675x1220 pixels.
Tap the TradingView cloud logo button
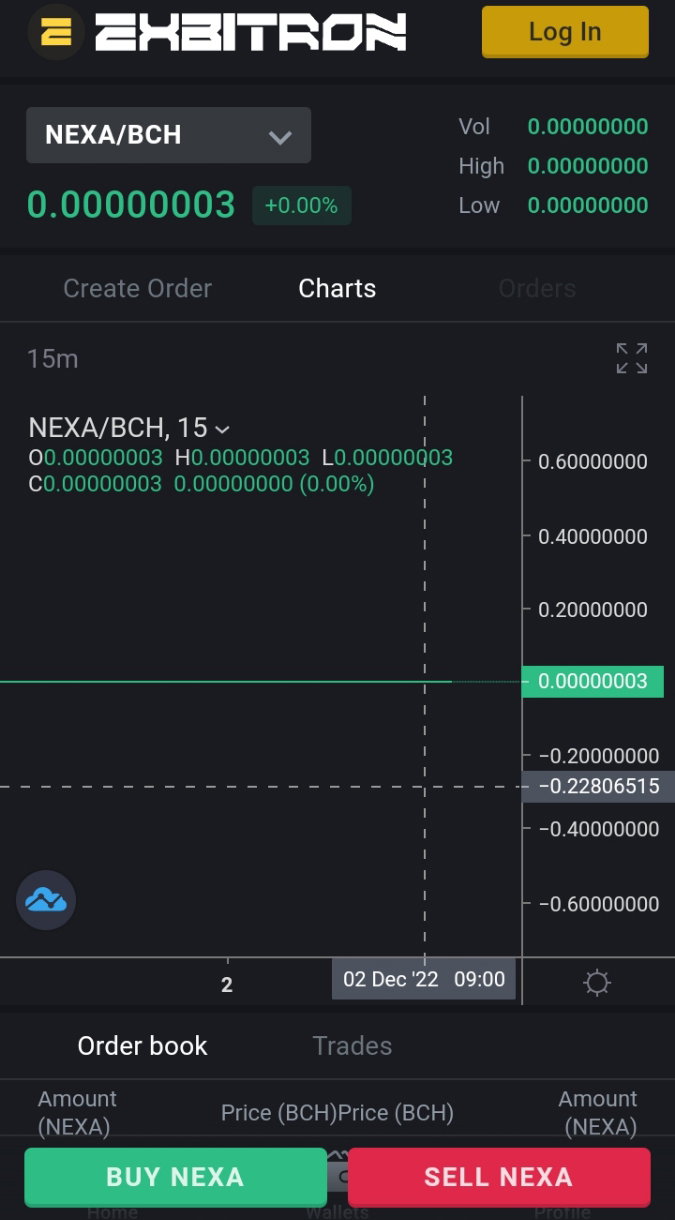pyautogui.click(x=46, y=900)
